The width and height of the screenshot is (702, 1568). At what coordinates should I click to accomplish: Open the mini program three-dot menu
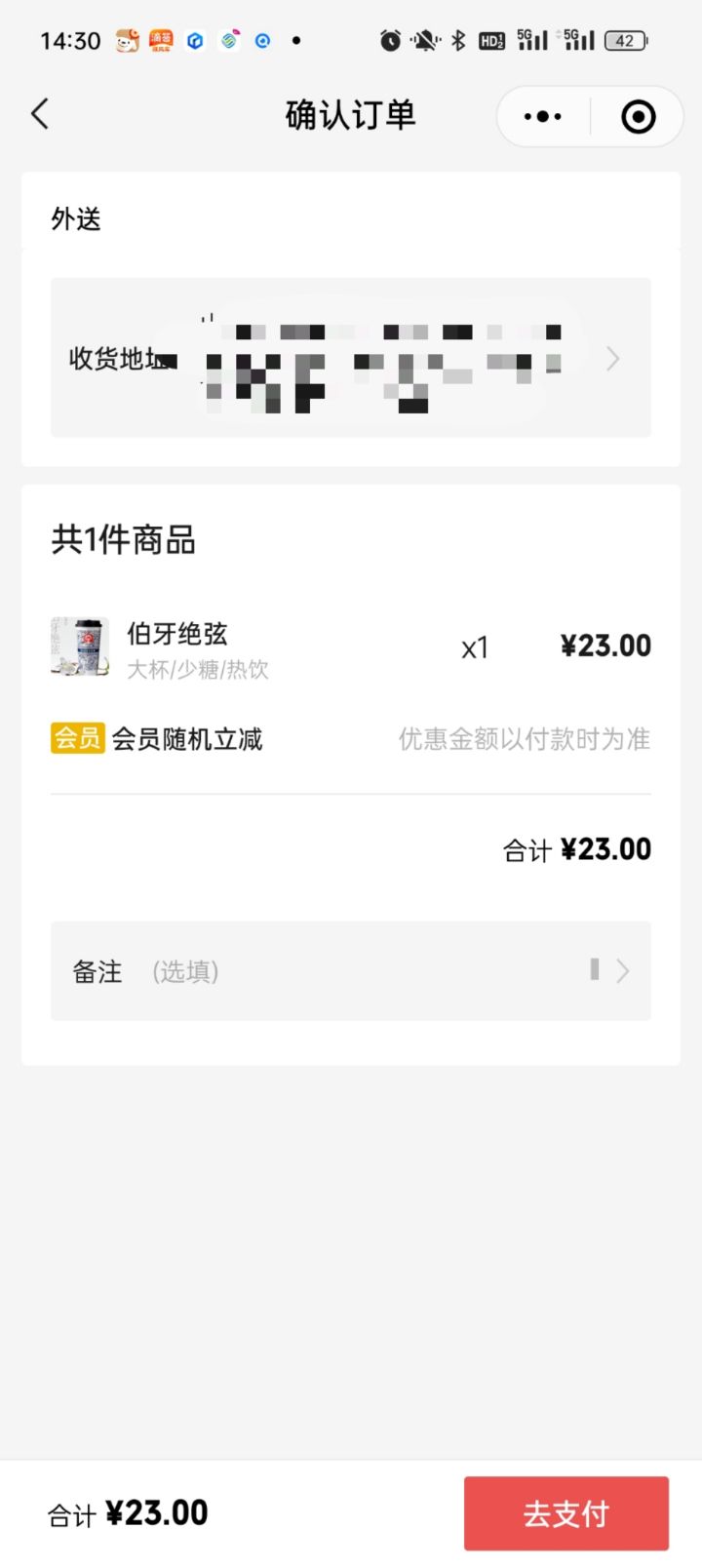543,117
